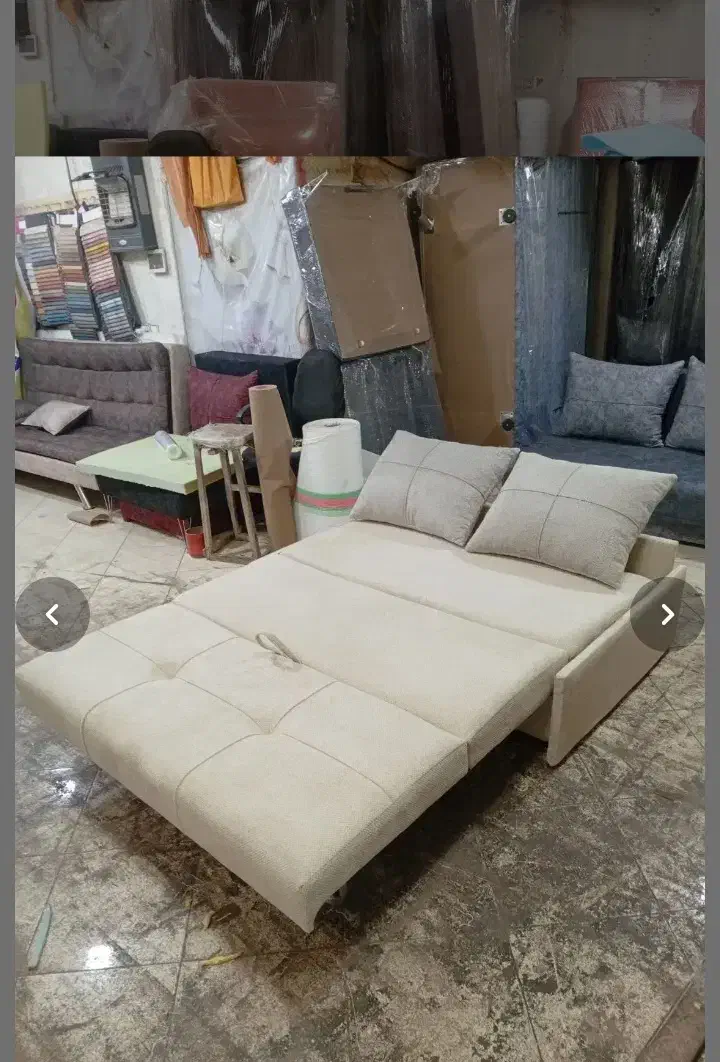Image resolution: width=720 pixels, height=1062 pixels.
Task: Show the next sofa photo
Action: 667,615
